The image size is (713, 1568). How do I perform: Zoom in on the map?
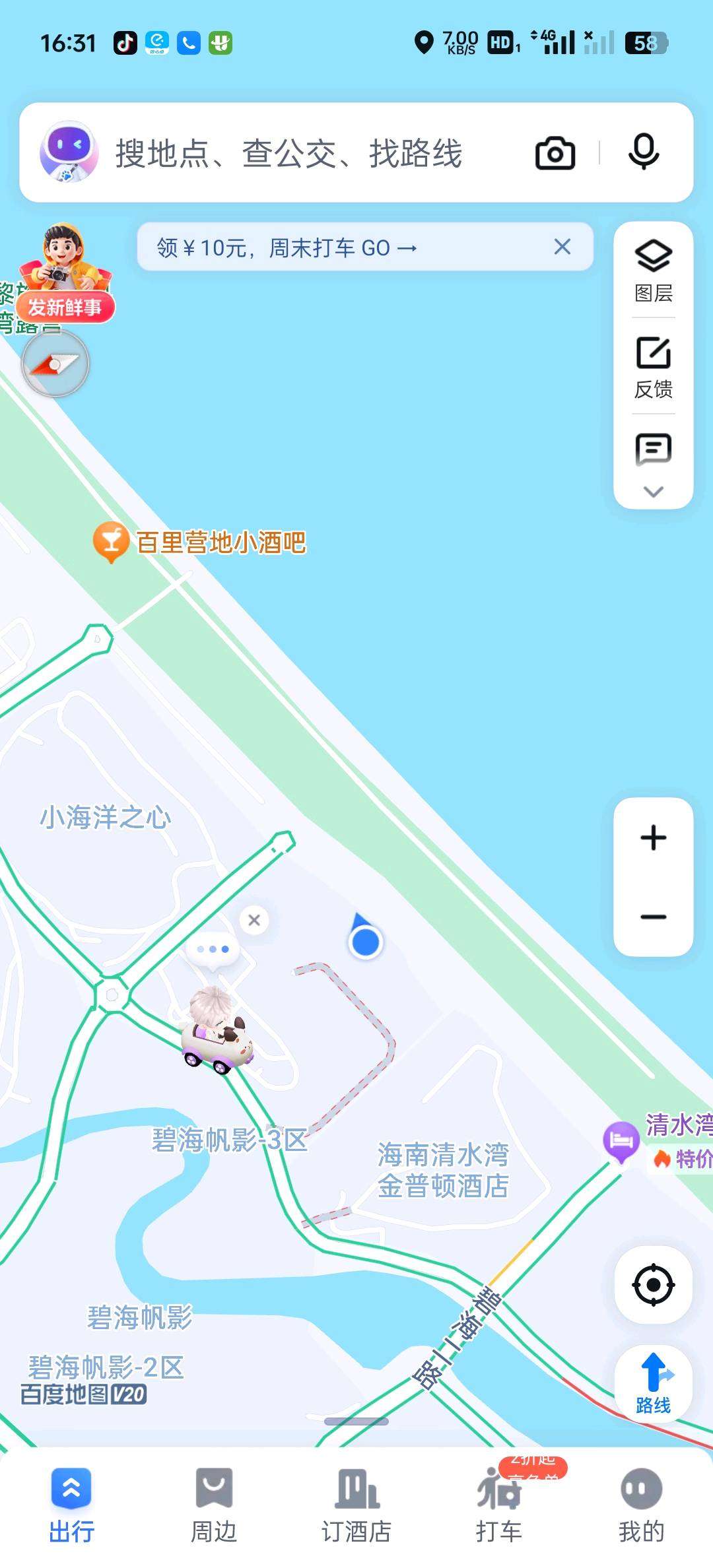point(654,838)
